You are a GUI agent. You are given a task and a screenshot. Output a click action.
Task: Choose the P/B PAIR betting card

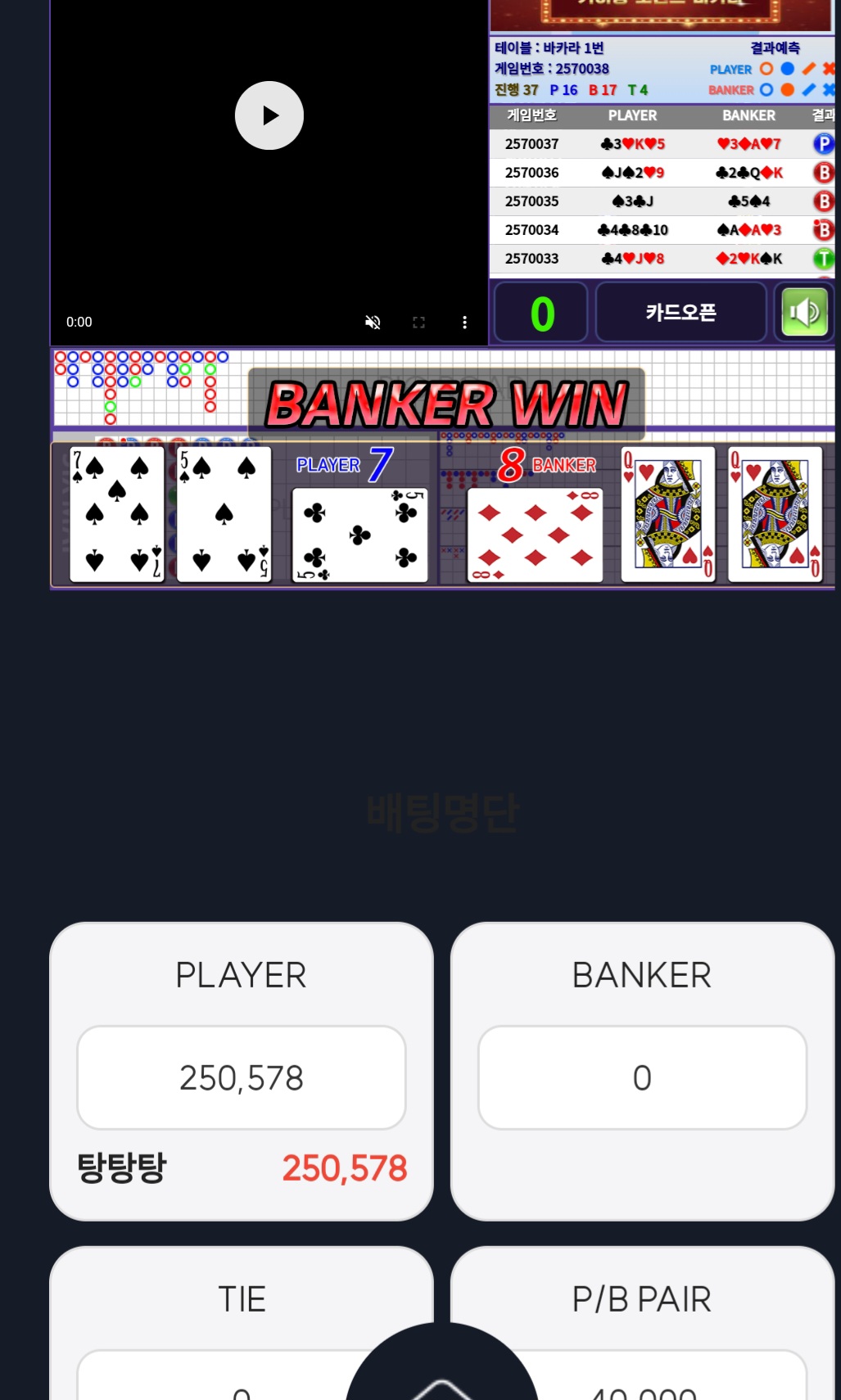click(x=642, y=1323)
